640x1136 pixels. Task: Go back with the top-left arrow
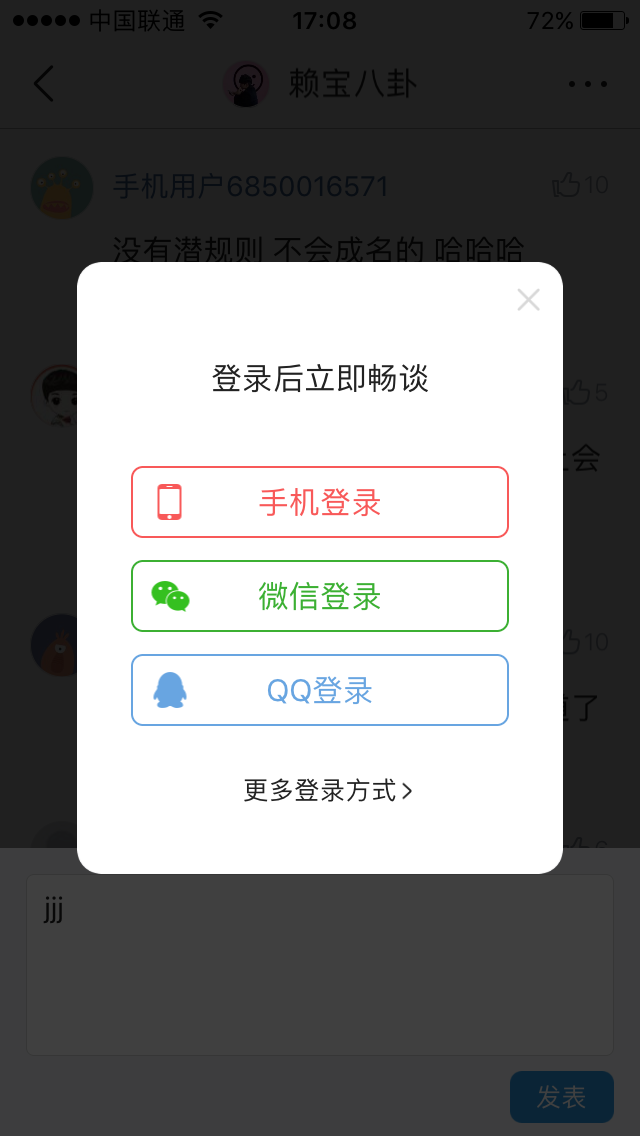43,84
